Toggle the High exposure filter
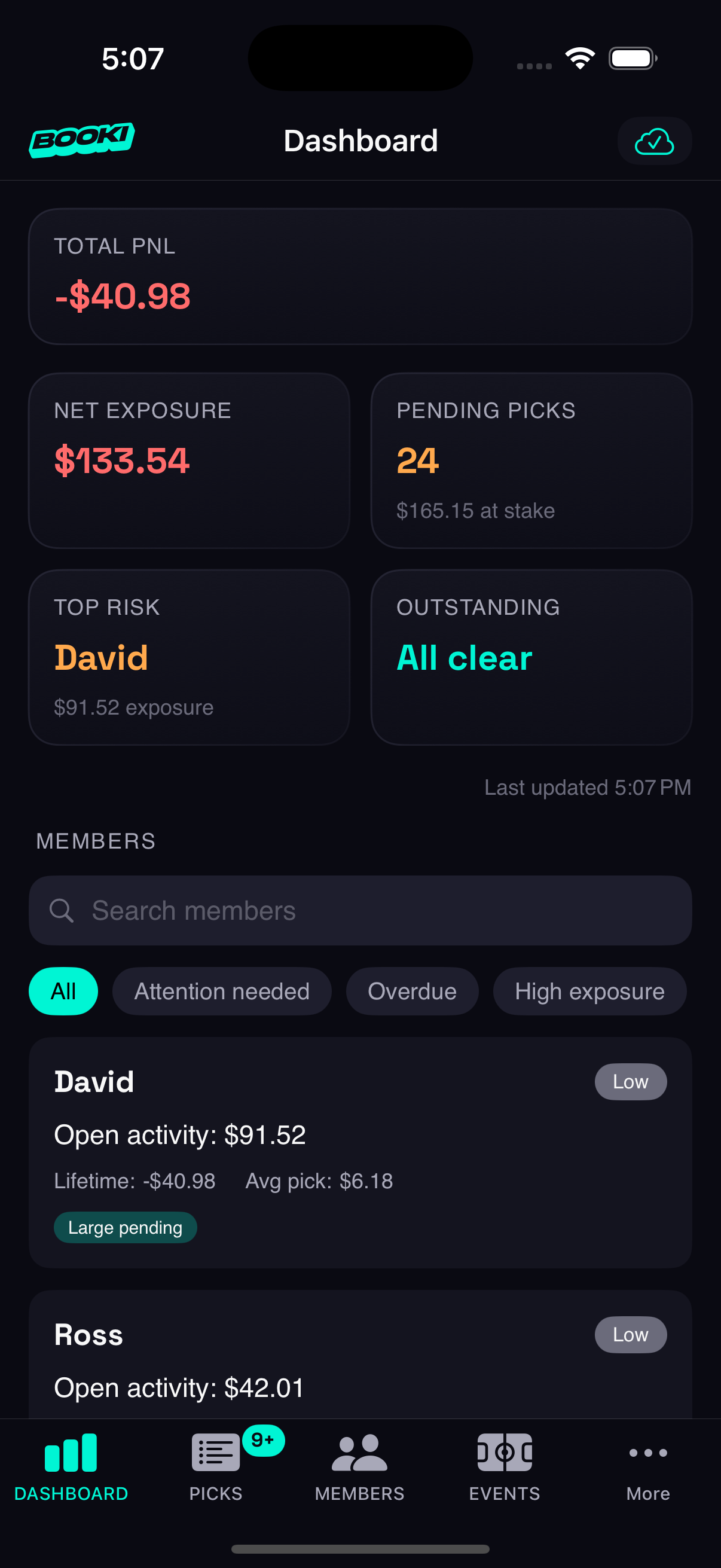 (x=589, y=991)
